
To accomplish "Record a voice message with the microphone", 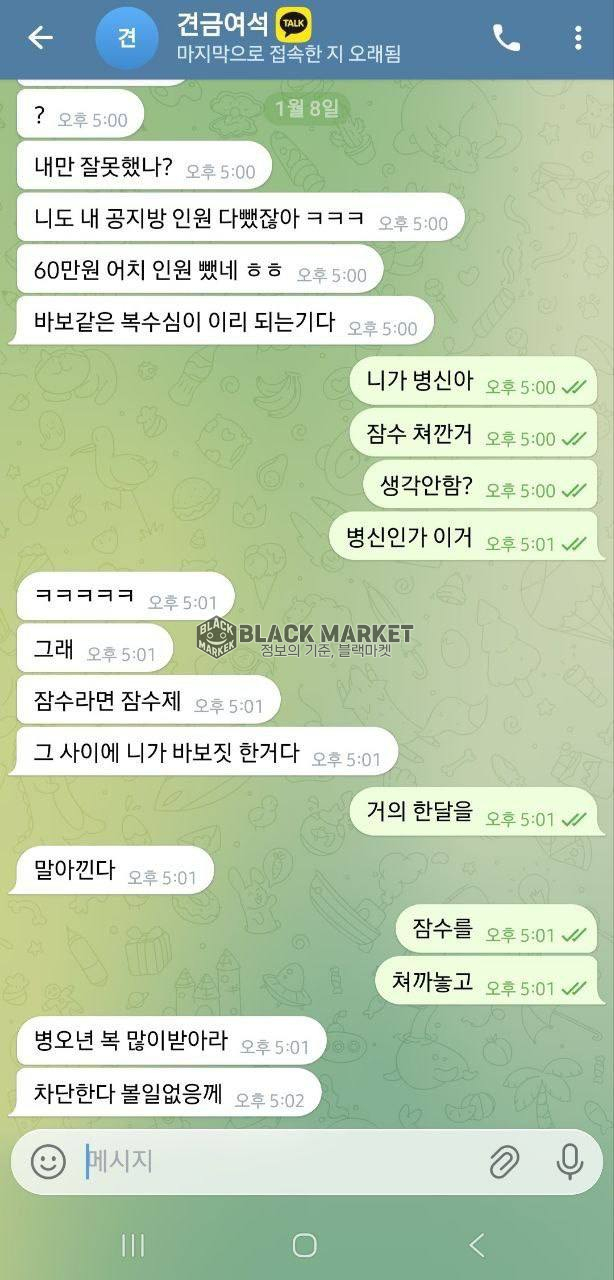I will tap(570, 1161).
